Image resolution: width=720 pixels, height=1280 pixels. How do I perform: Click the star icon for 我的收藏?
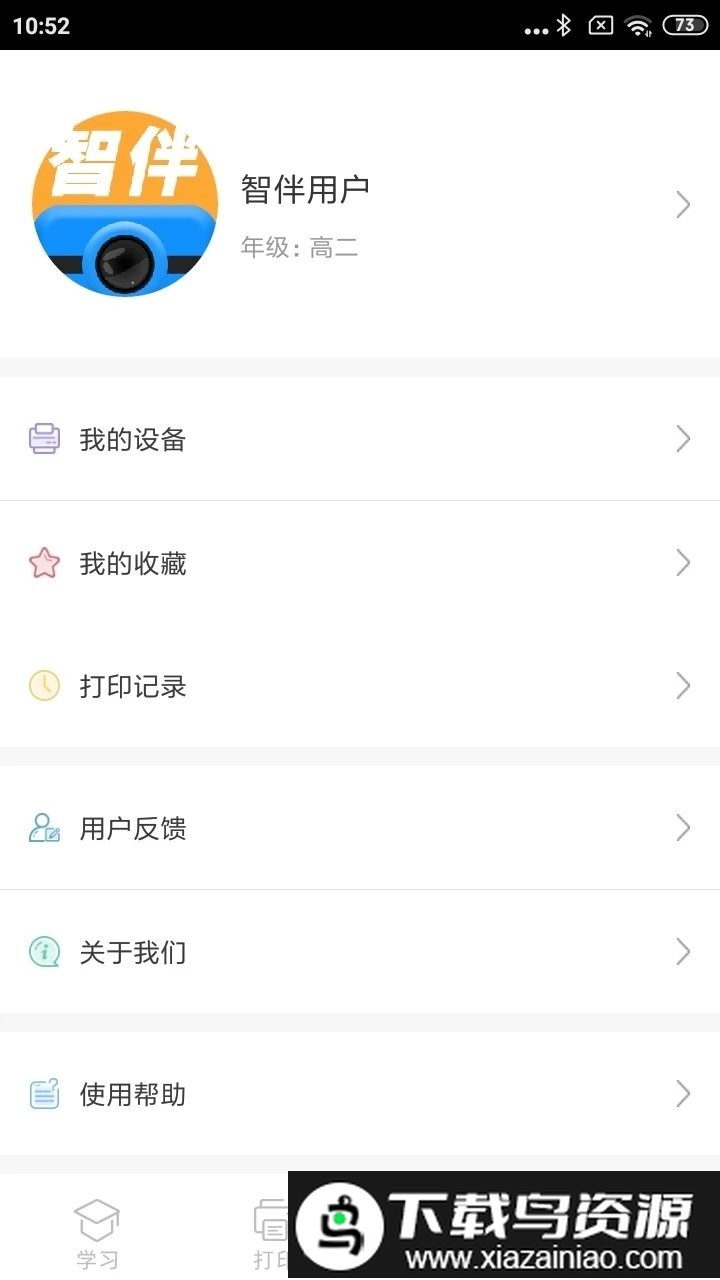coord(42,563)
